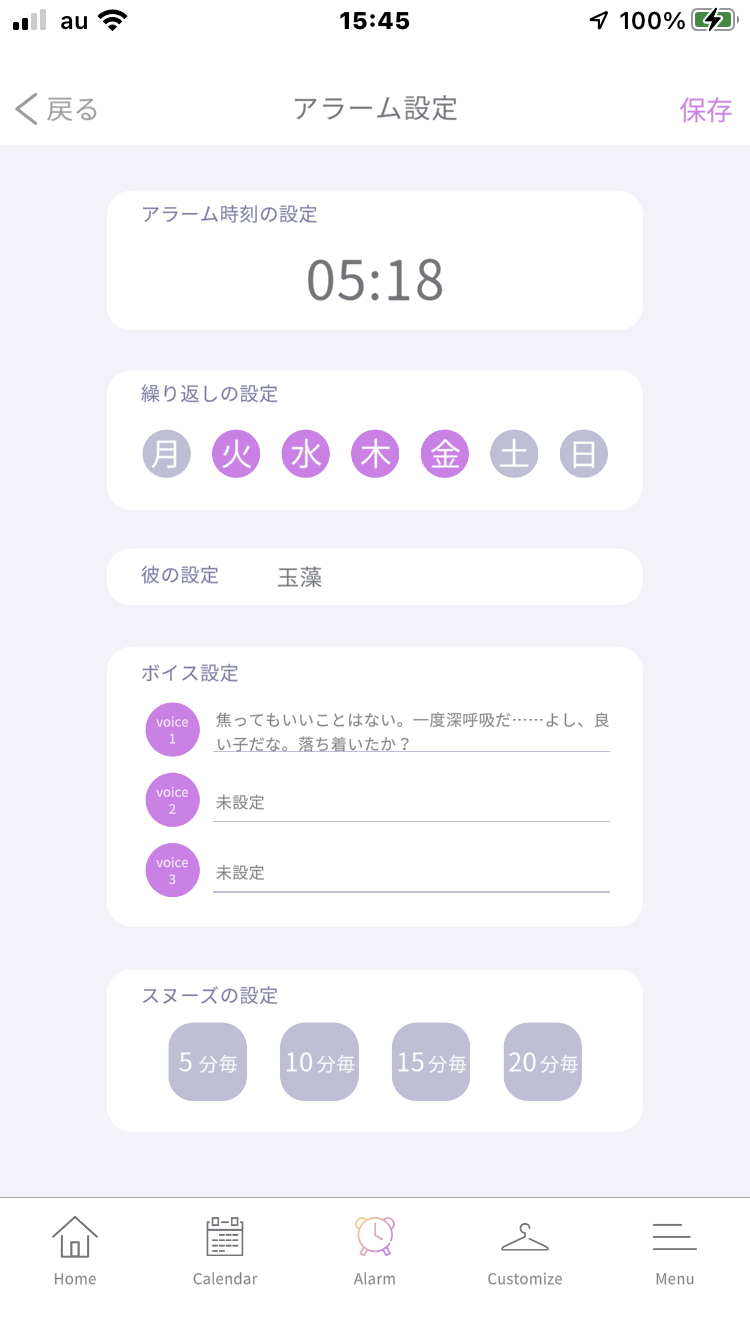The width and height of the screenshot is (750, 1334).
Task: Disable repeat on Thursday 木
Action: (375, 455)
